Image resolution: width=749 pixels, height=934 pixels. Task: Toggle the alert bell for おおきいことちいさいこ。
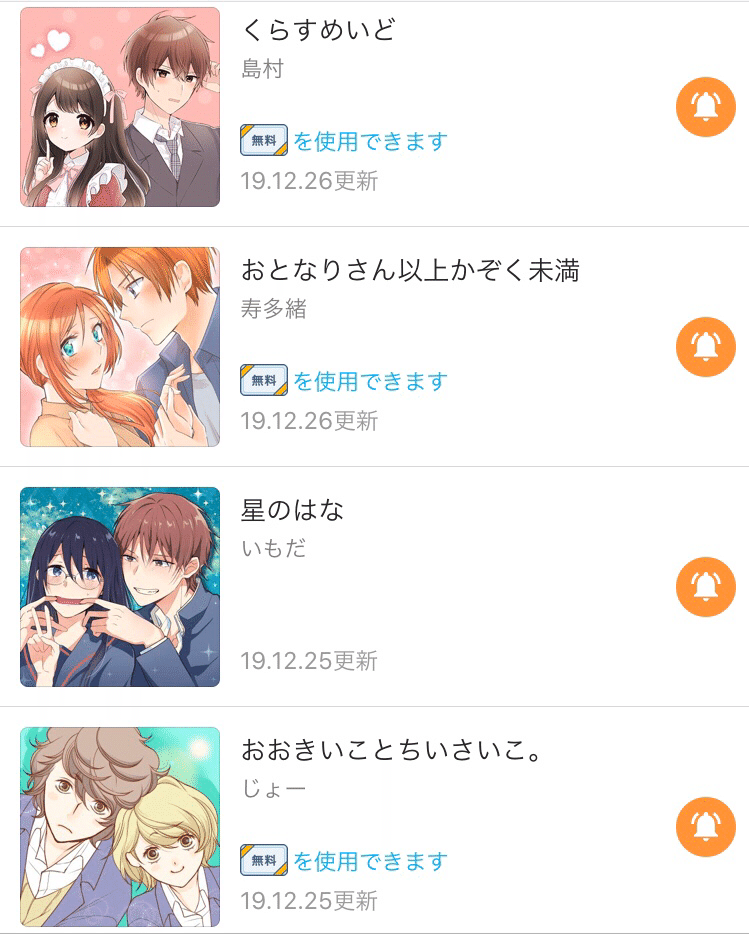(705, 827)
